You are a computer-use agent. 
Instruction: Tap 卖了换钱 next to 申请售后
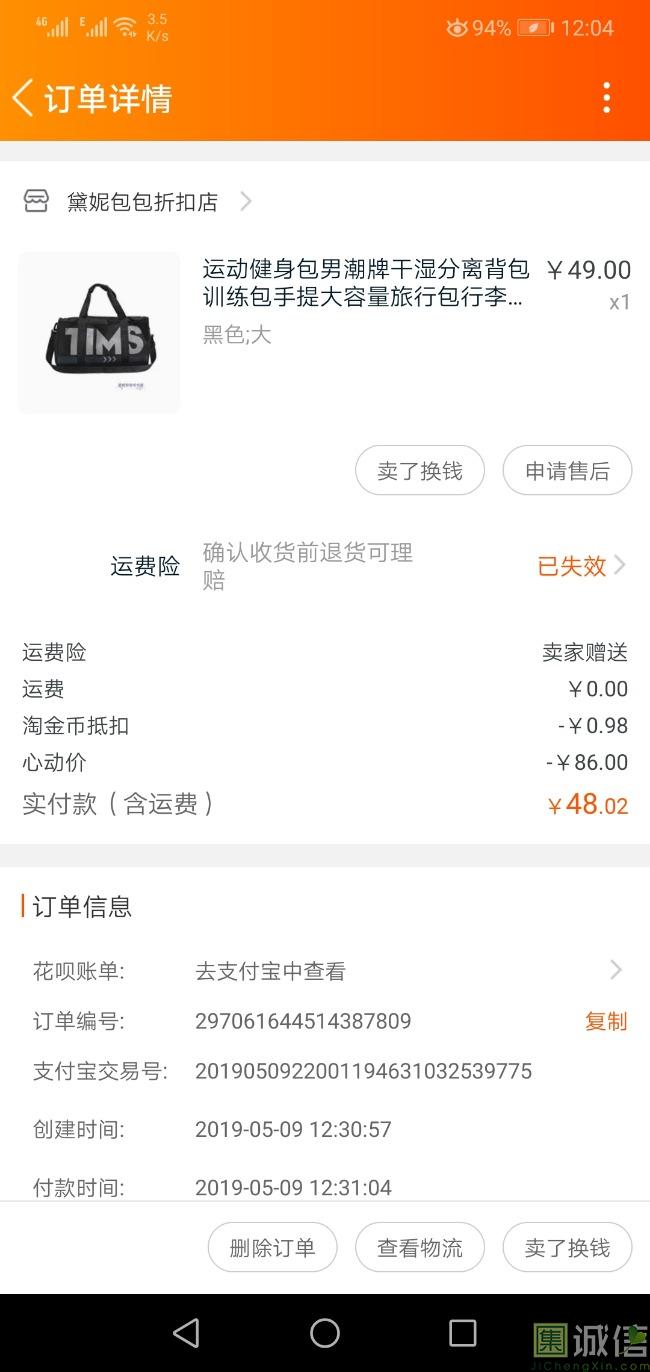pyautogui.click(x=420, y=471)
